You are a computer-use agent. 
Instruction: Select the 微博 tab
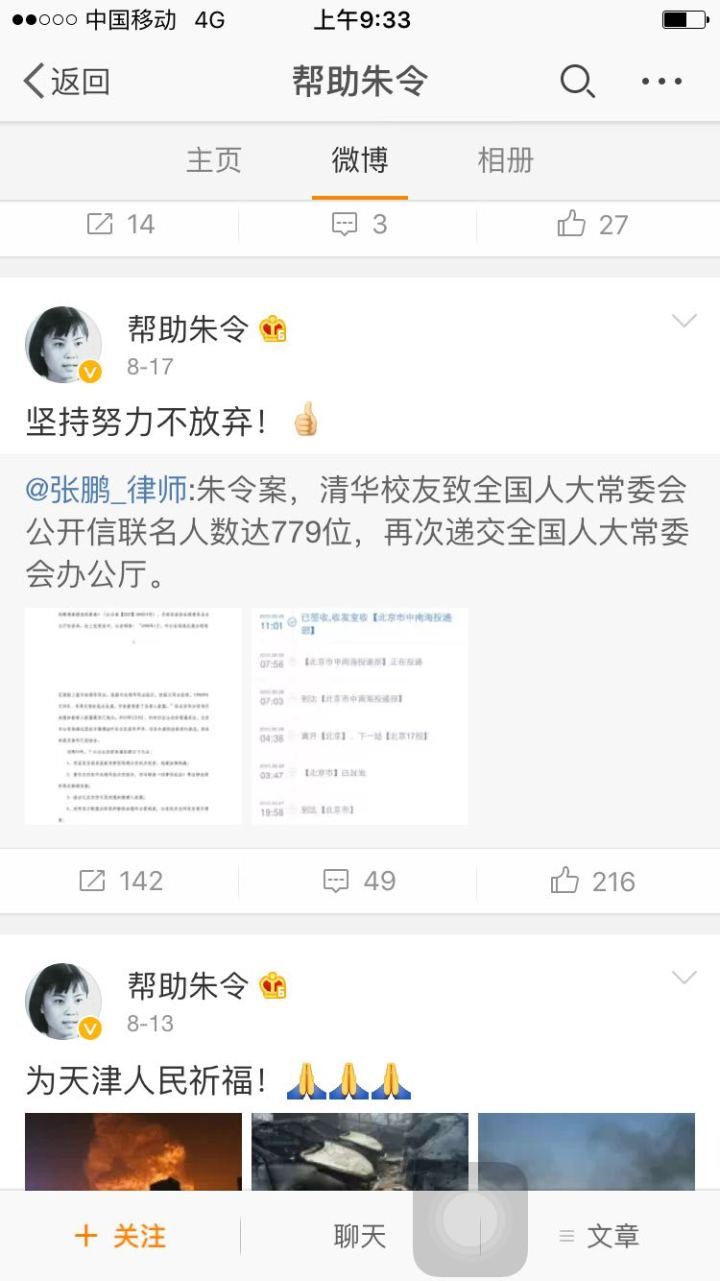click(x=360, y=160)
